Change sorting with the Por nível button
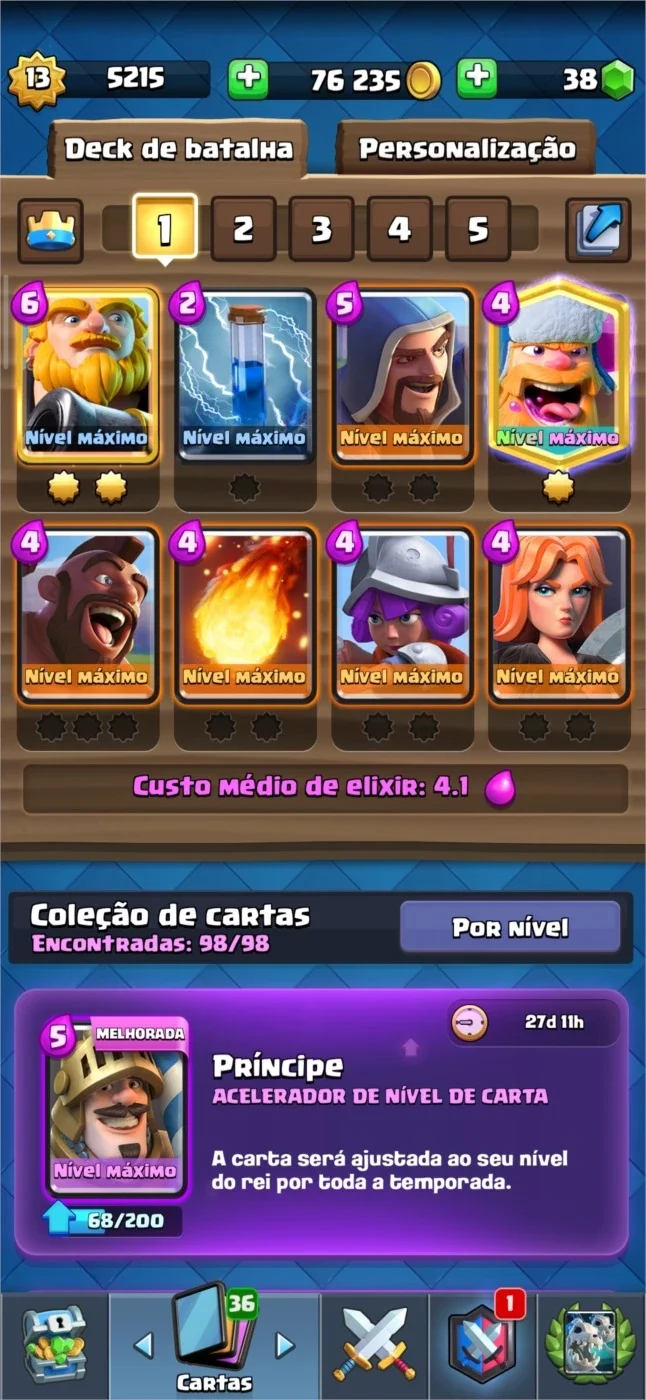The height and width of the screenshot is (1400, 646). (x=510, y=927)
